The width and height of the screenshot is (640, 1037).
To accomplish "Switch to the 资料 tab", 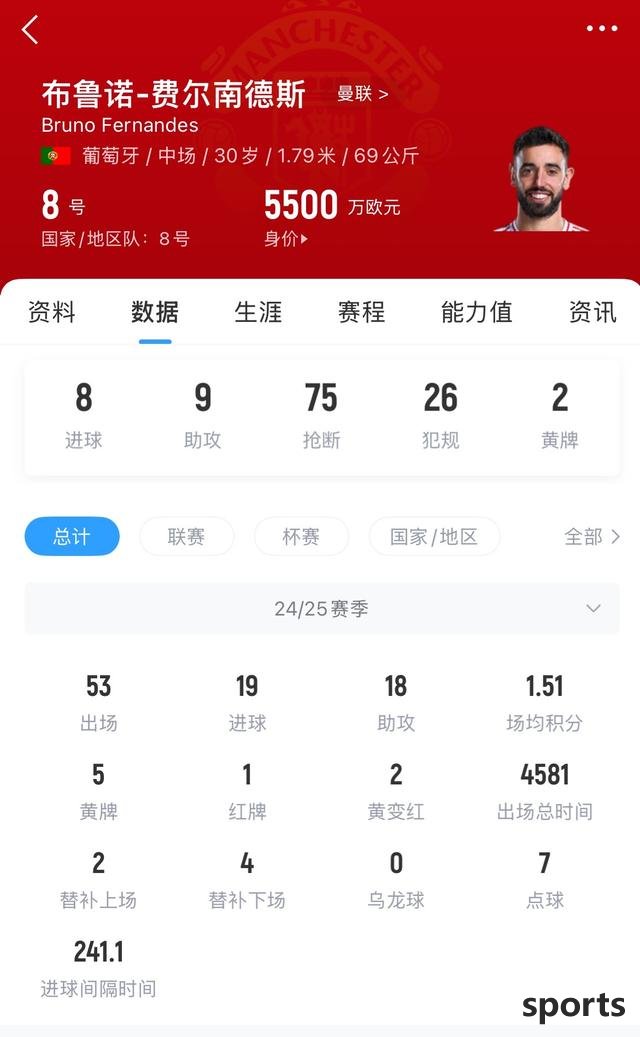I will click(51, 312).
